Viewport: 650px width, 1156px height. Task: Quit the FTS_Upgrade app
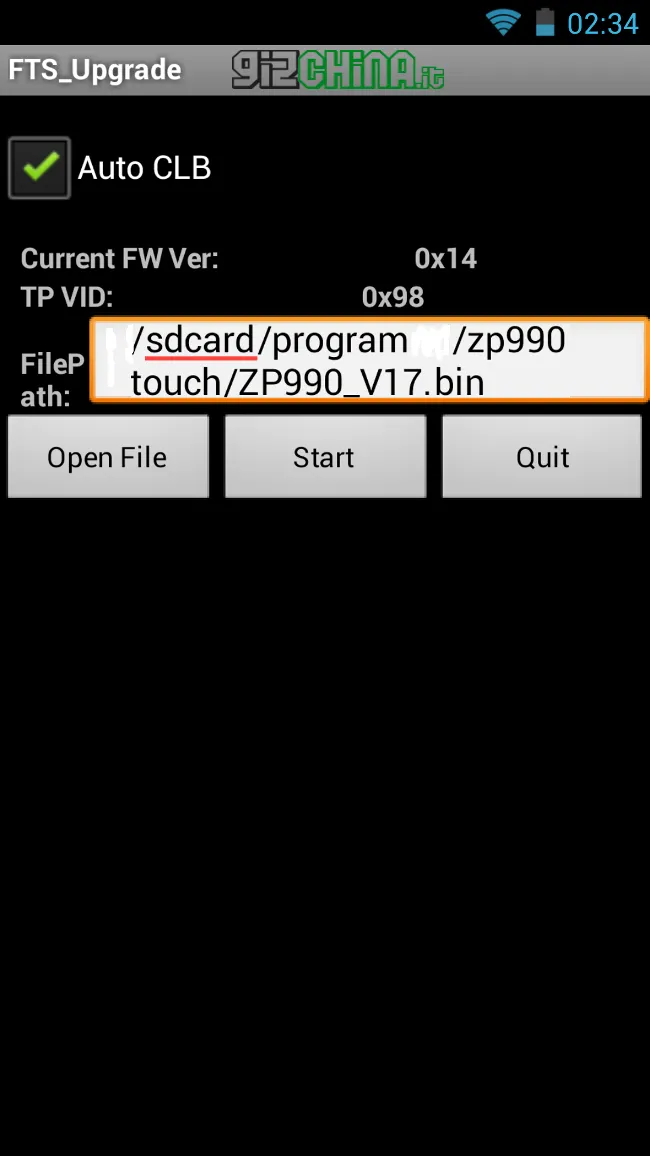pos(542,457)
